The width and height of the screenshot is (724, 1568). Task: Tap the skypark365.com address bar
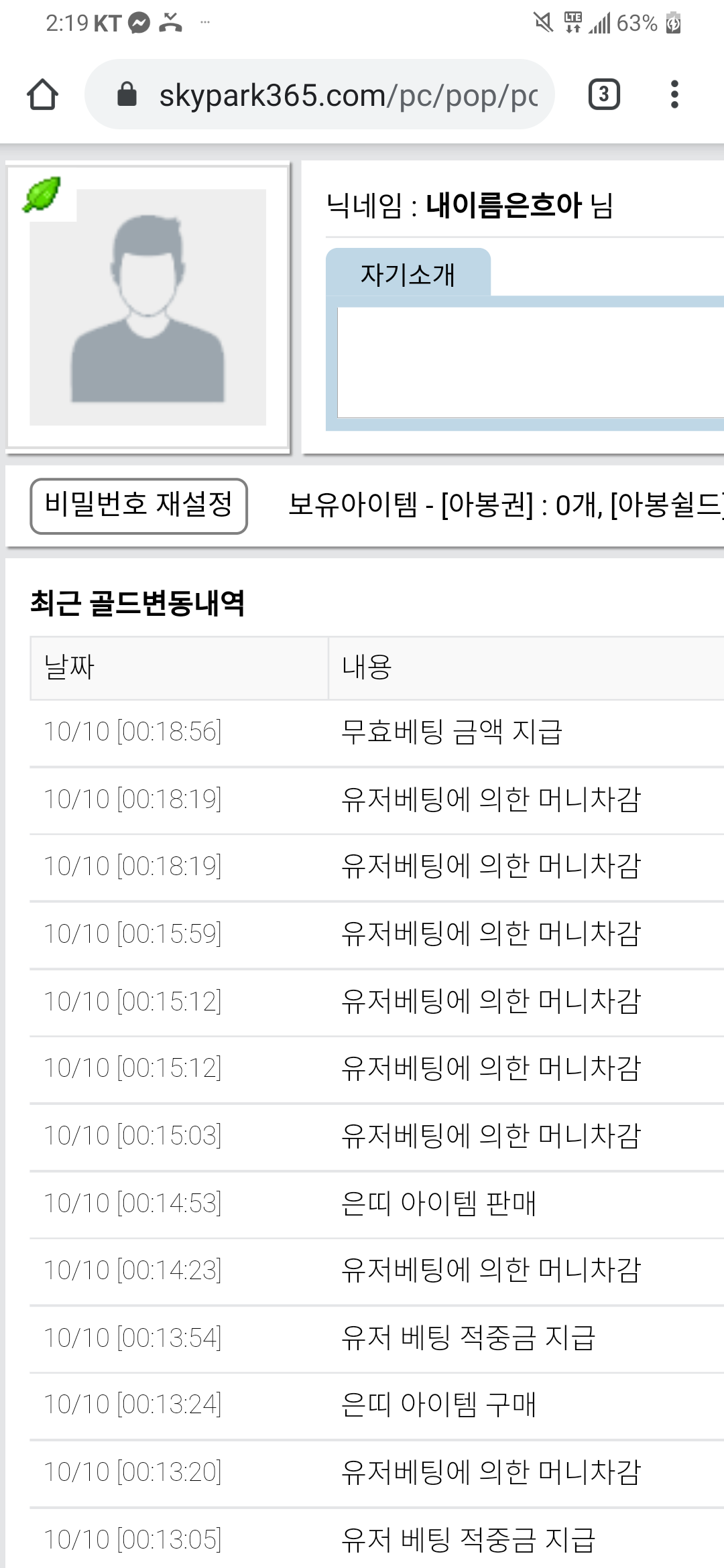tap(320, 94)
